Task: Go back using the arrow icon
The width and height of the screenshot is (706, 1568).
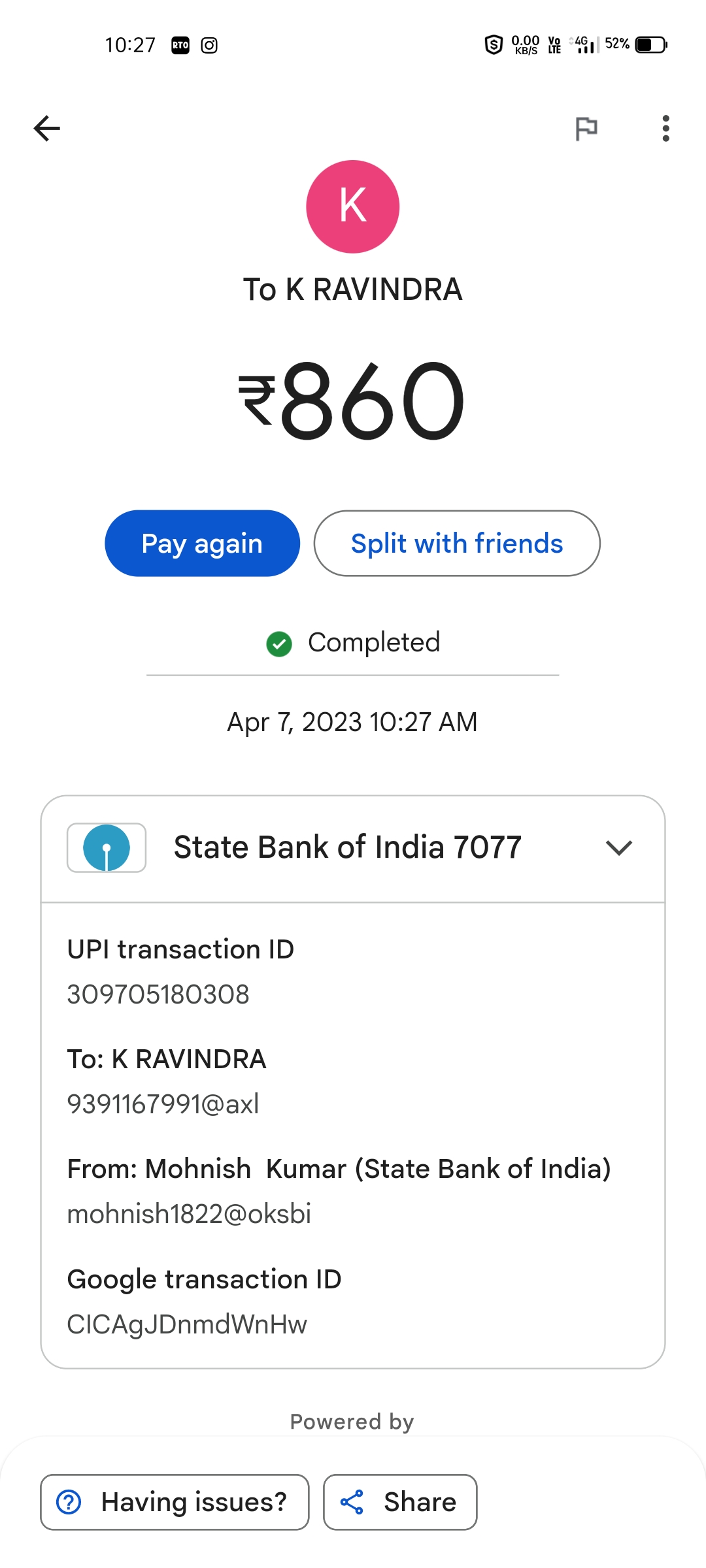Action: [x=47, y=128]
